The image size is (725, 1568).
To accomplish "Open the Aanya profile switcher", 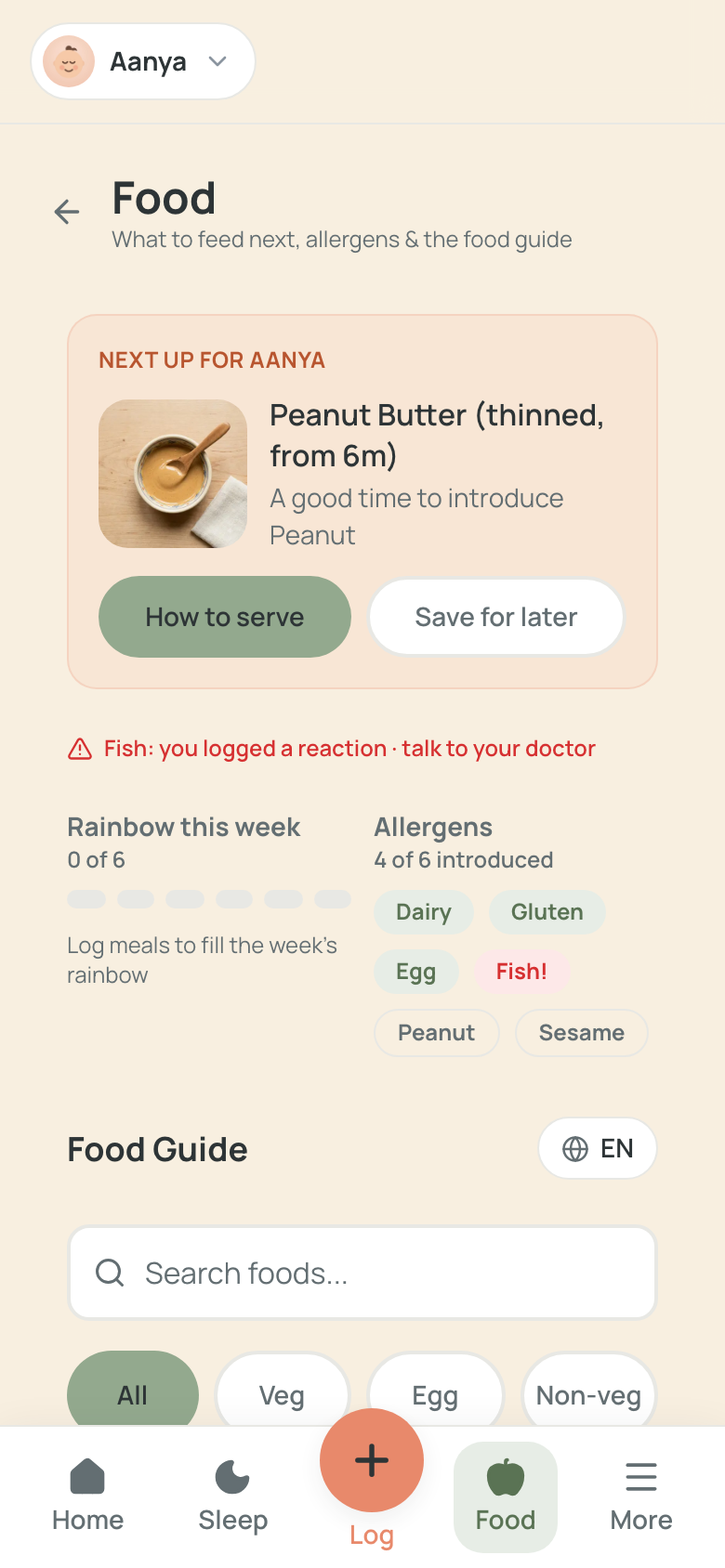I will coord(143,61).
